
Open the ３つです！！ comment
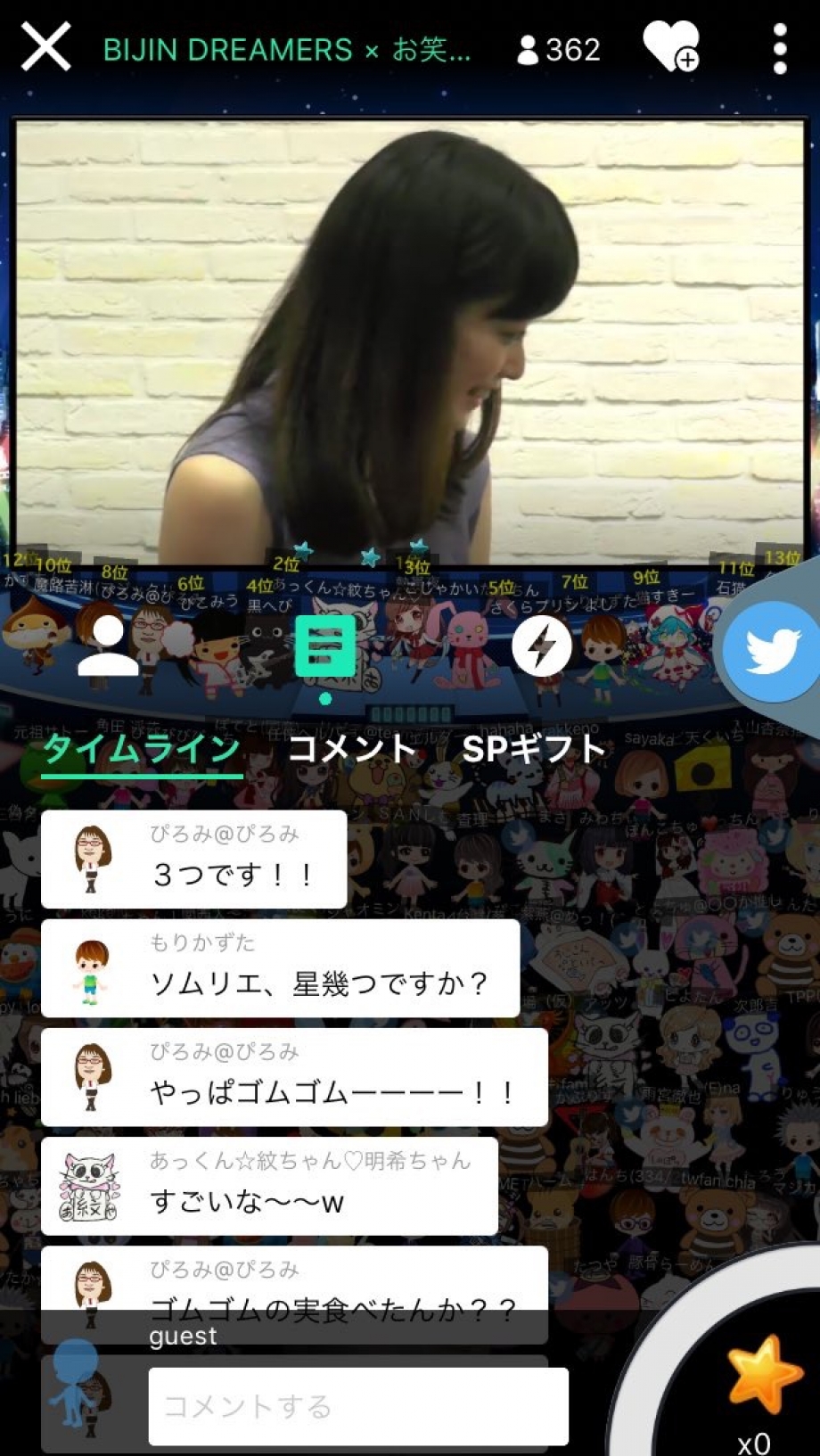click(x=193, y=859)
